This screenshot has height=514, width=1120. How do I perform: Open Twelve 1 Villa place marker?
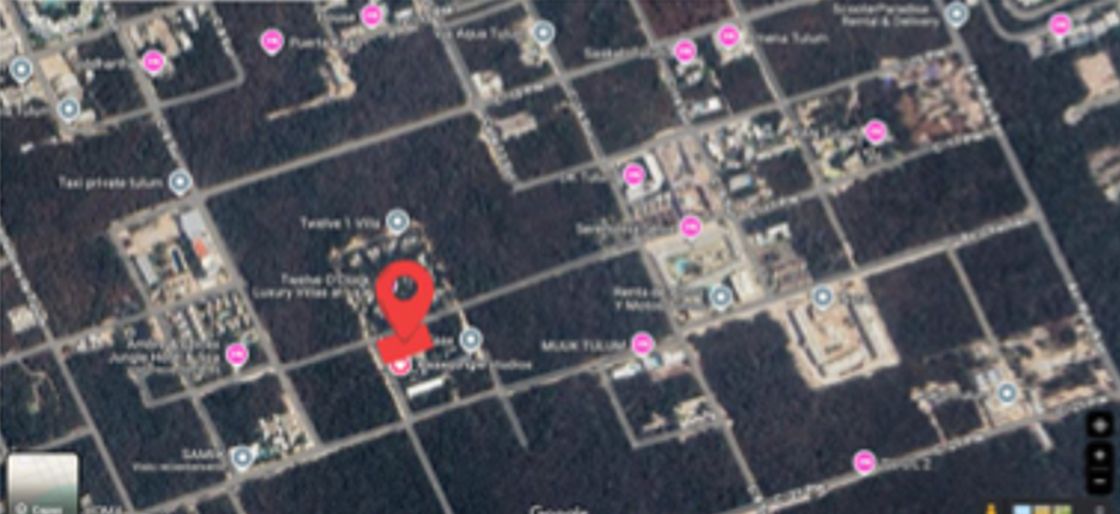397,221
